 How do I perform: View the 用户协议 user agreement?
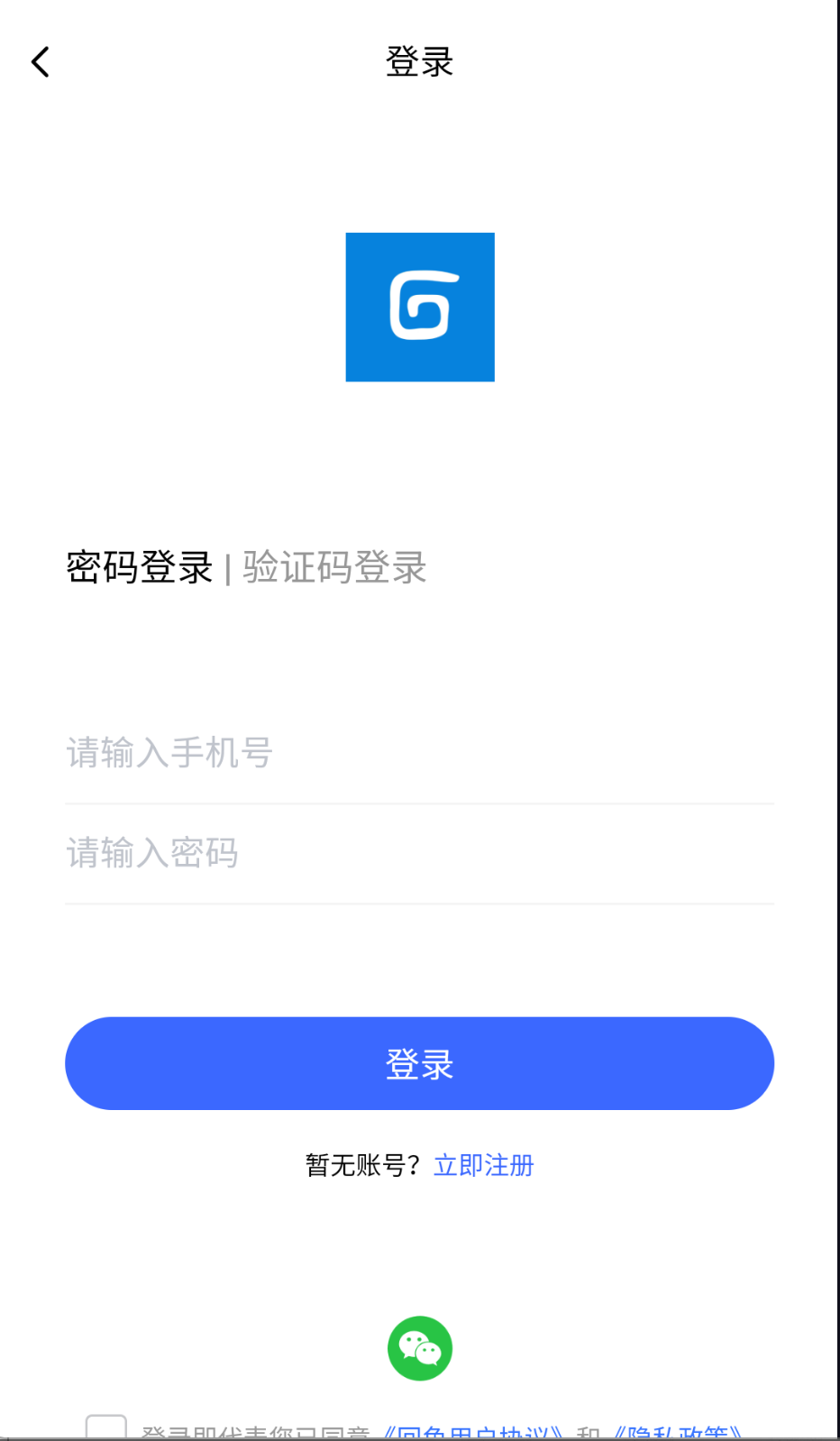(471, 1432)
